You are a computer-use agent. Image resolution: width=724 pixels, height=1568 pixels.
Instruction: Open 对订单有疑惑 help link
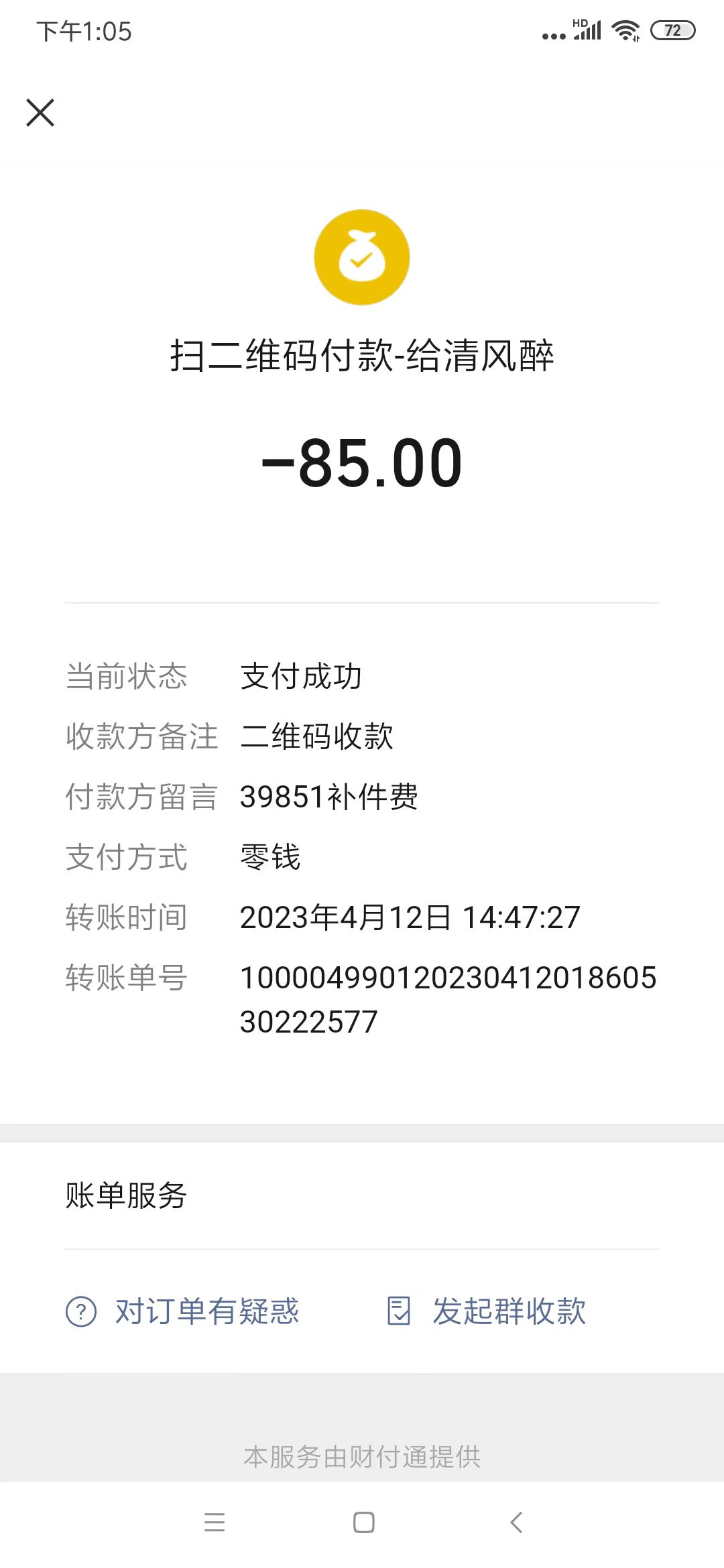click(183, 1311)
